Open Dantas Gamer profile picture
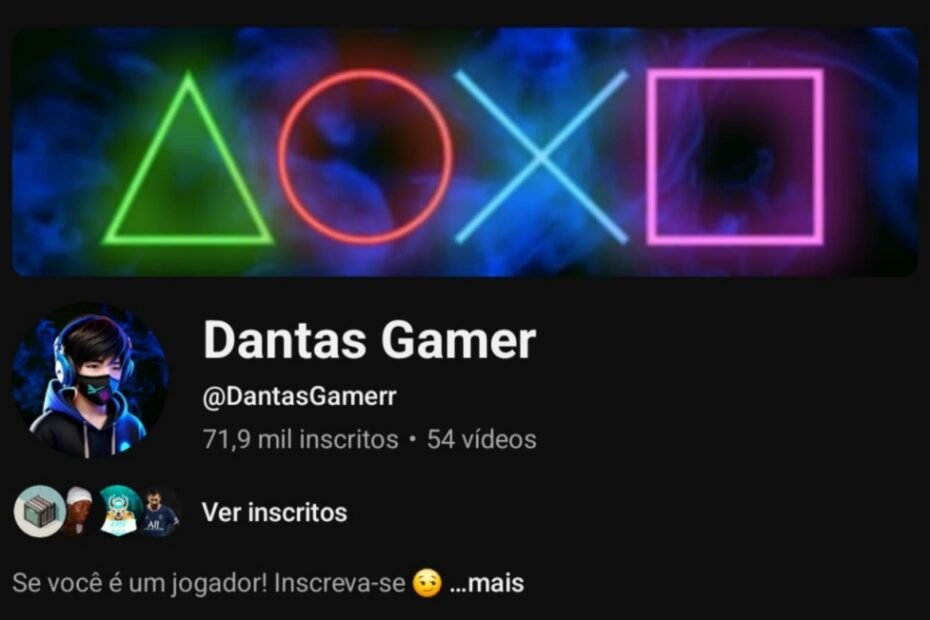 (x=90, y=381)
